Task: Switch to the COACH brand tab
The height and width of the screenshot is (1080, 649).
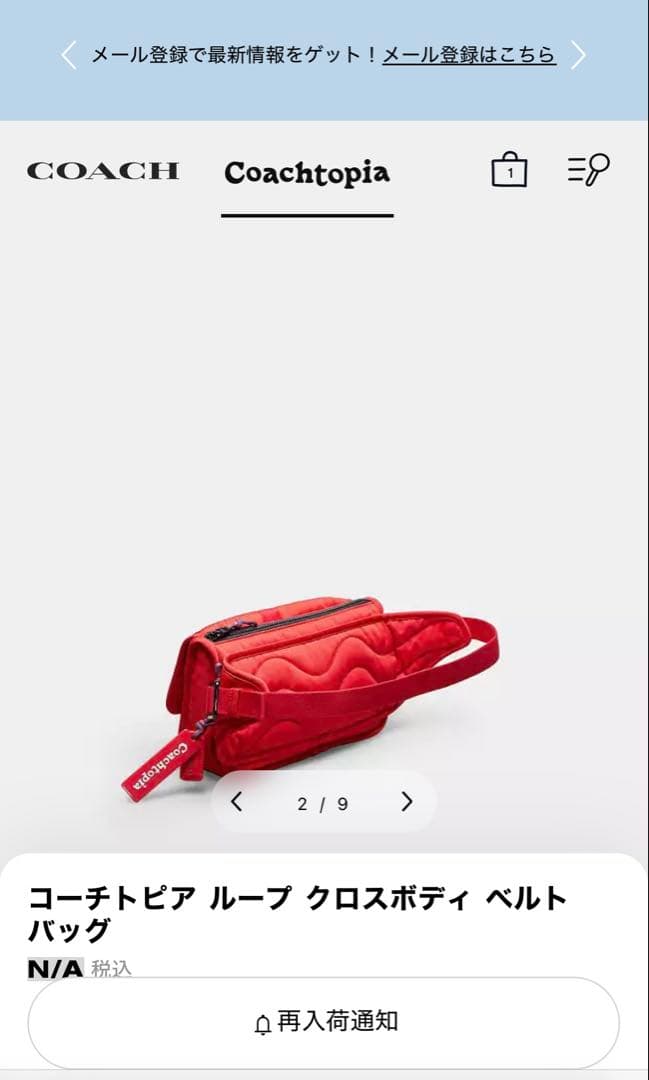Action: tap(103, 171)
